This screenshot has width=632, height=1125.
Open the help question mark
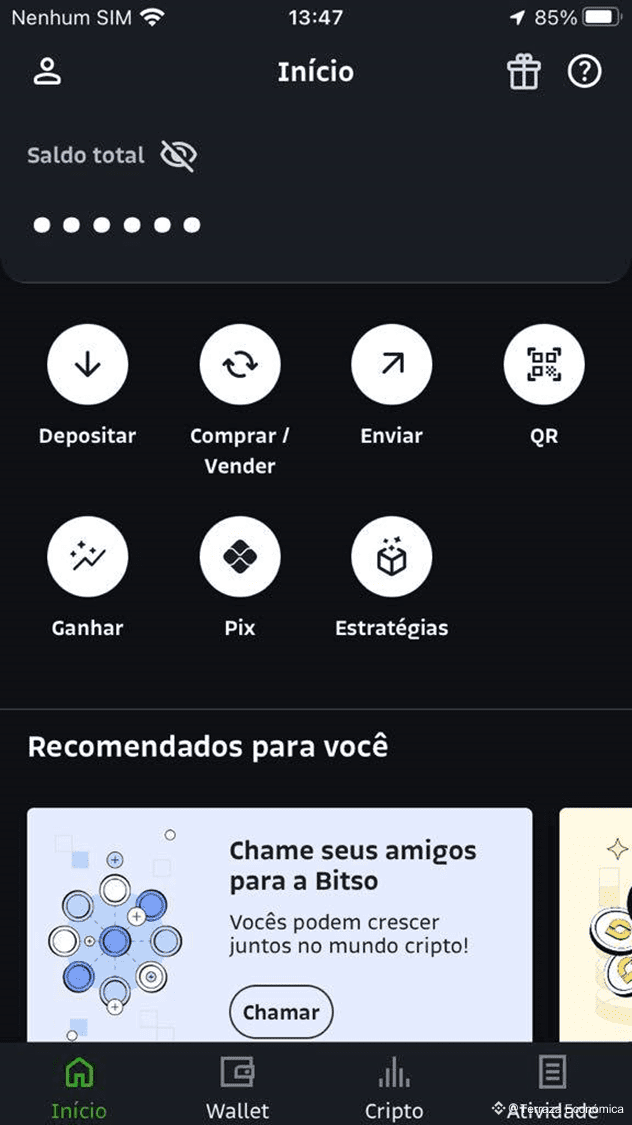pos(584,72)
